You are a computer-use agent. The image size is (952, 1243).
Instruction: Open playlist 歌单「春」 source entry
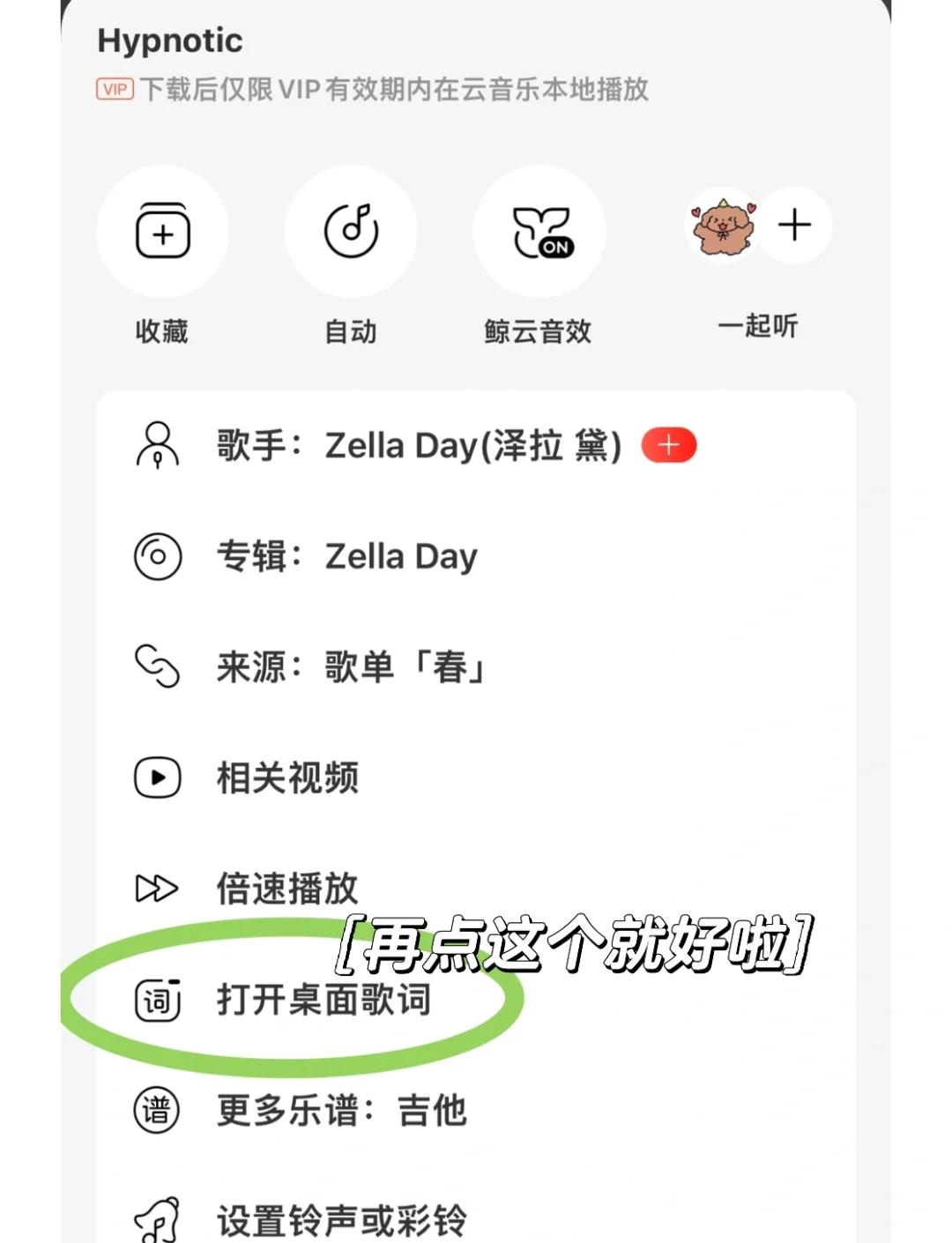(405, 668)
